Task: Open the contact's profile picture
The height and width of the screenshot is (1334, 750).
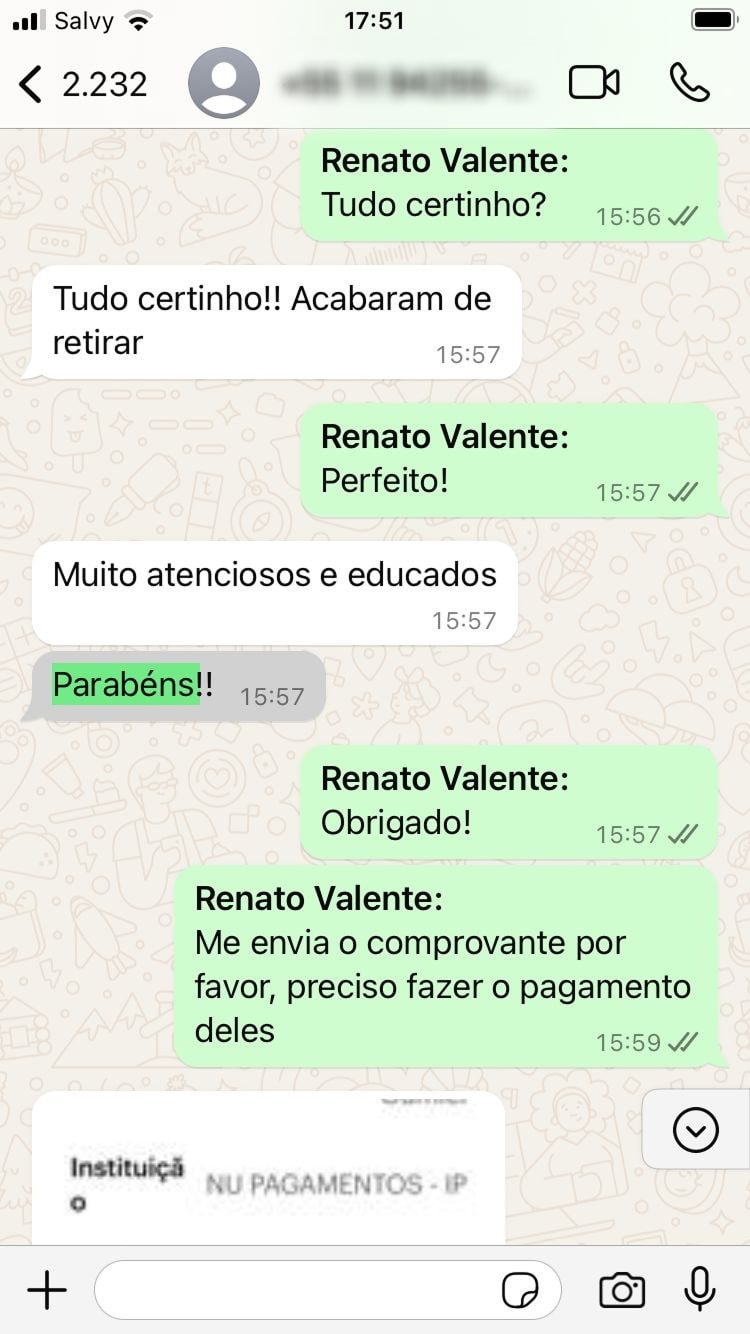Action: [x=224, y=84]
